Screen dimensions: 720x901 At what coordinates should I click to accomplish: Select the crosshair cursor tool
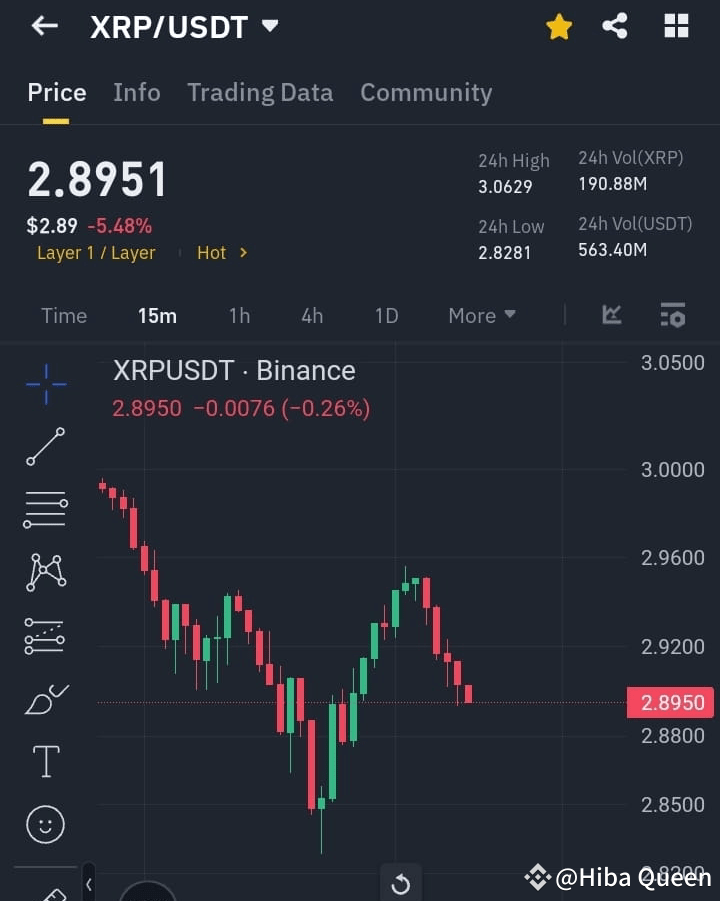coord(45,385)
